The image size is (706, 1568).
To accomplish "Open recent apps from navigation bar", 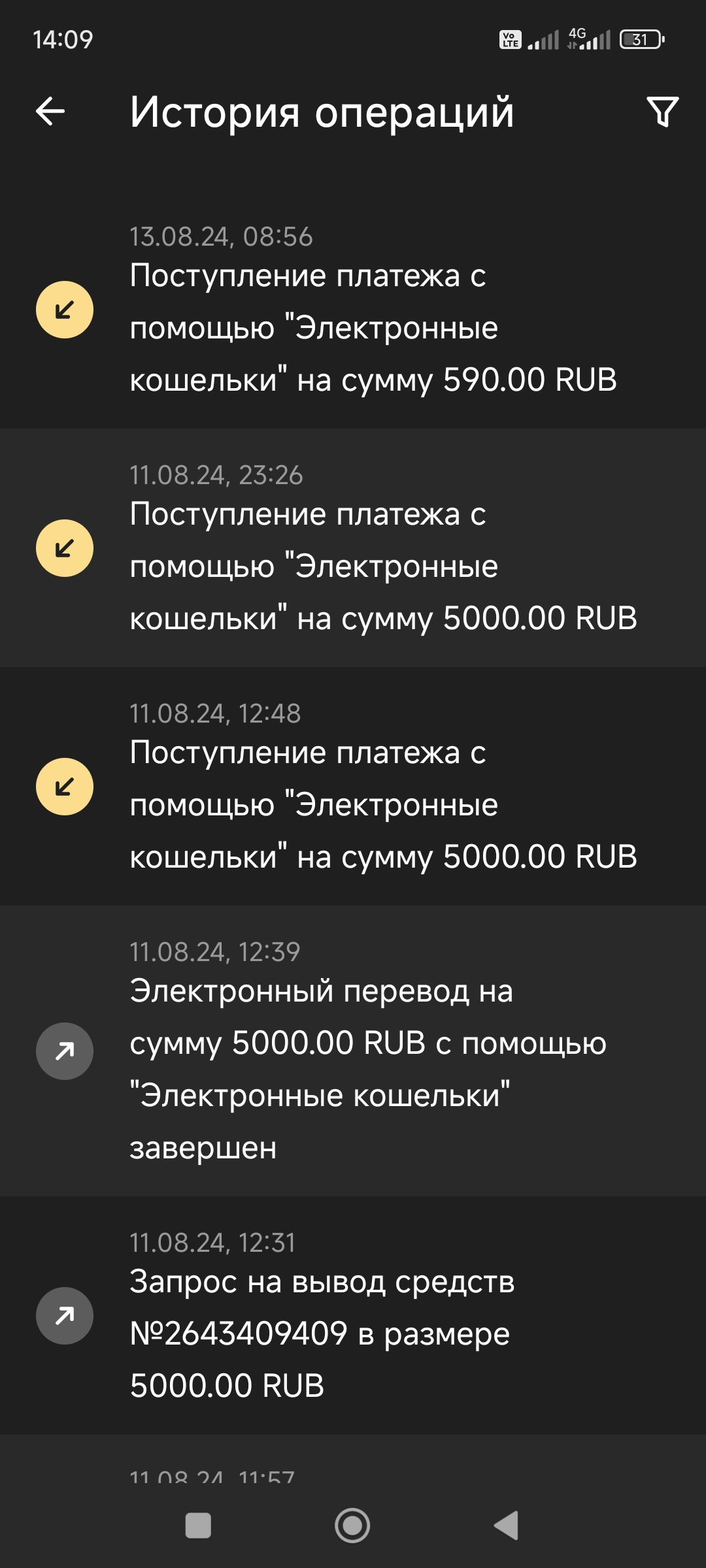I will pos(198,1526).
